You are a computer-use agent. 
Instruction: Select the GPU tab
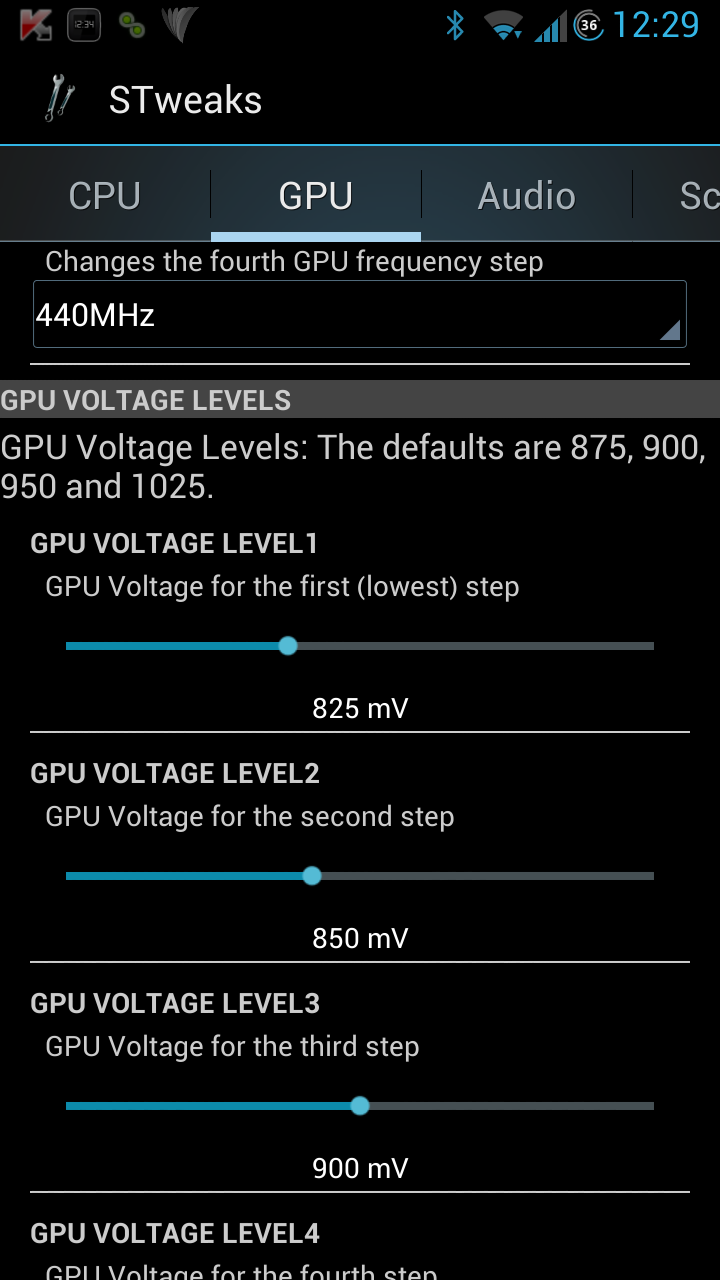(316, 195)
